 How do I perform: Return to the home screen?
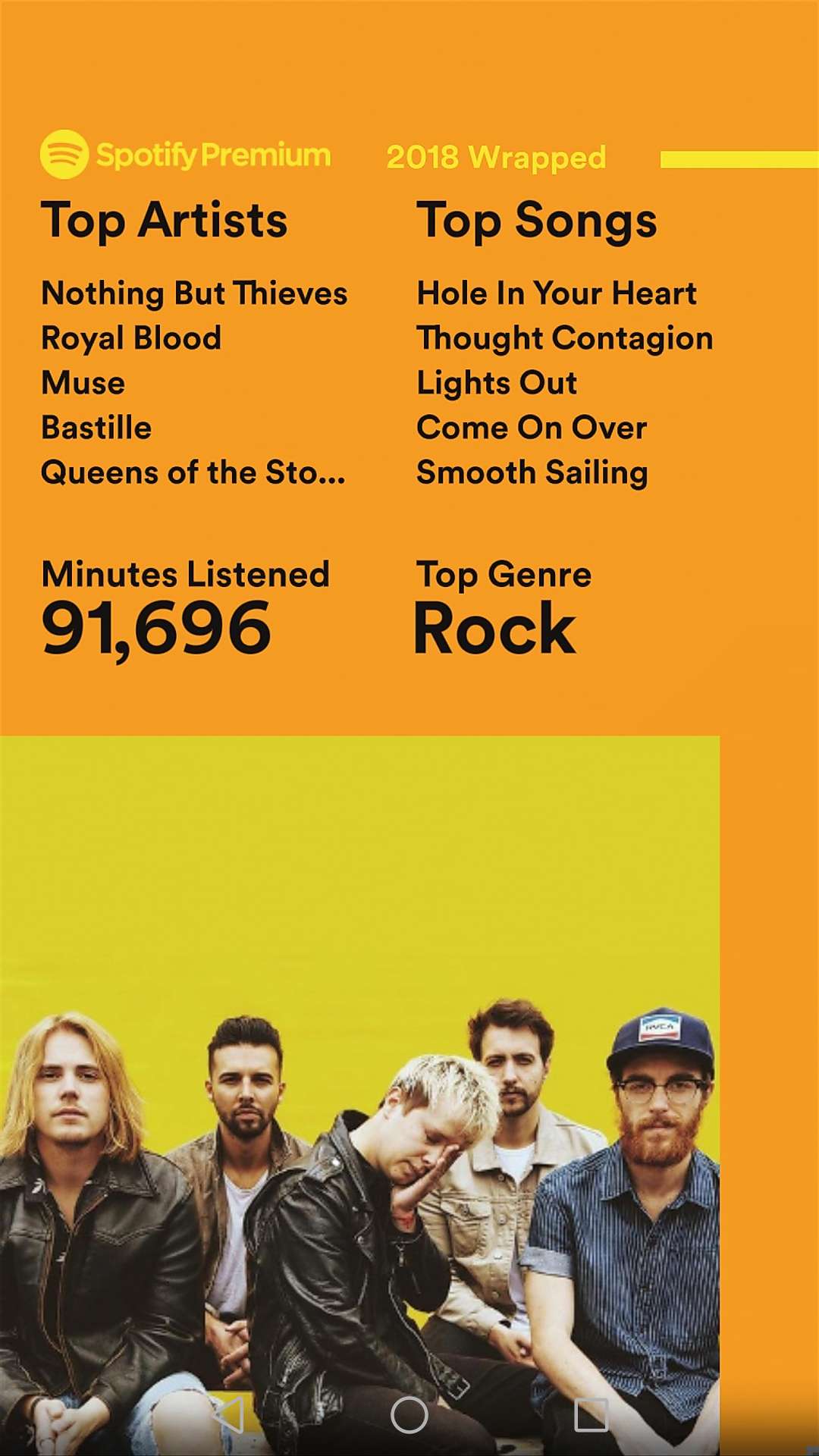409,1414
